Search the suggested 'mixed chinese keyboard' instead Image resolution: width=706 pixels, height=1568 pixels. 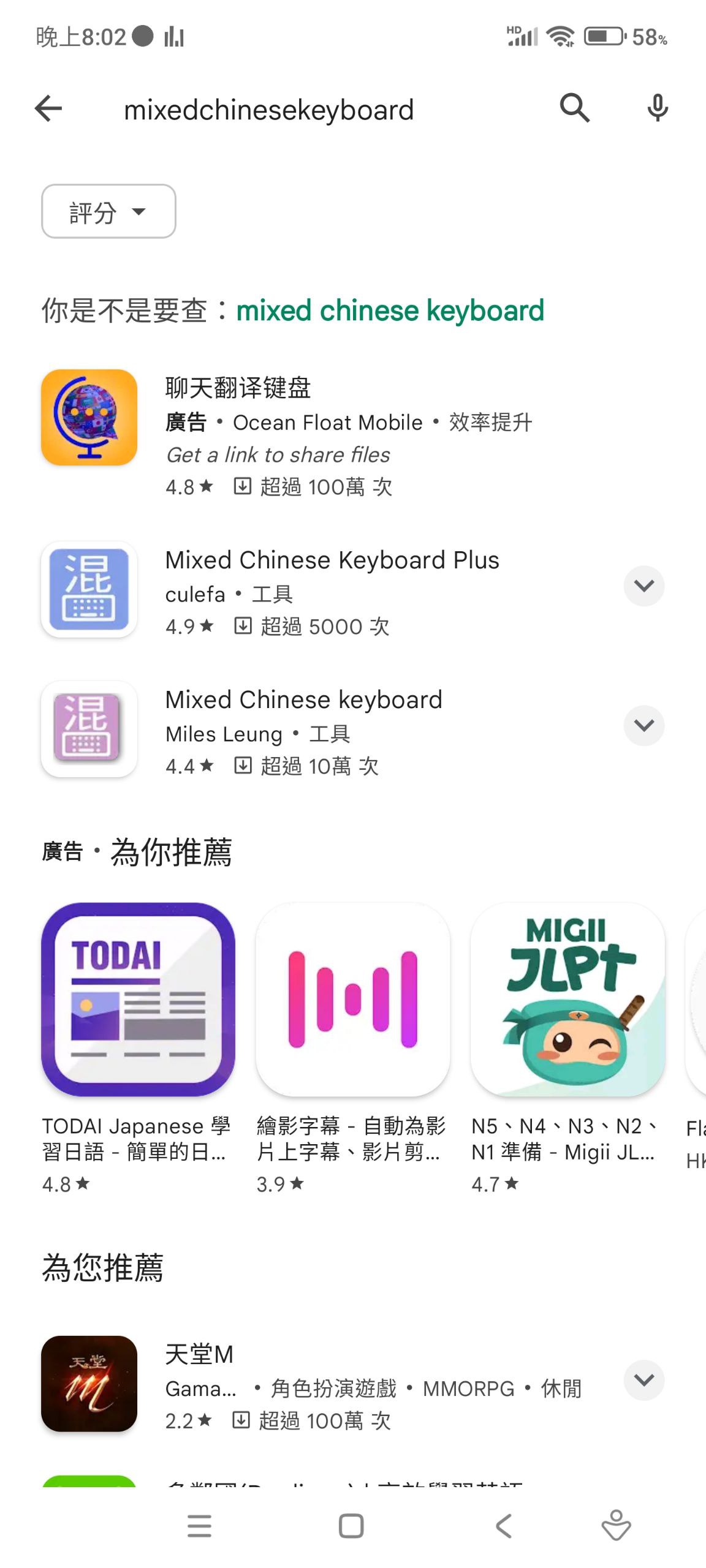click(x=390, y=311)
